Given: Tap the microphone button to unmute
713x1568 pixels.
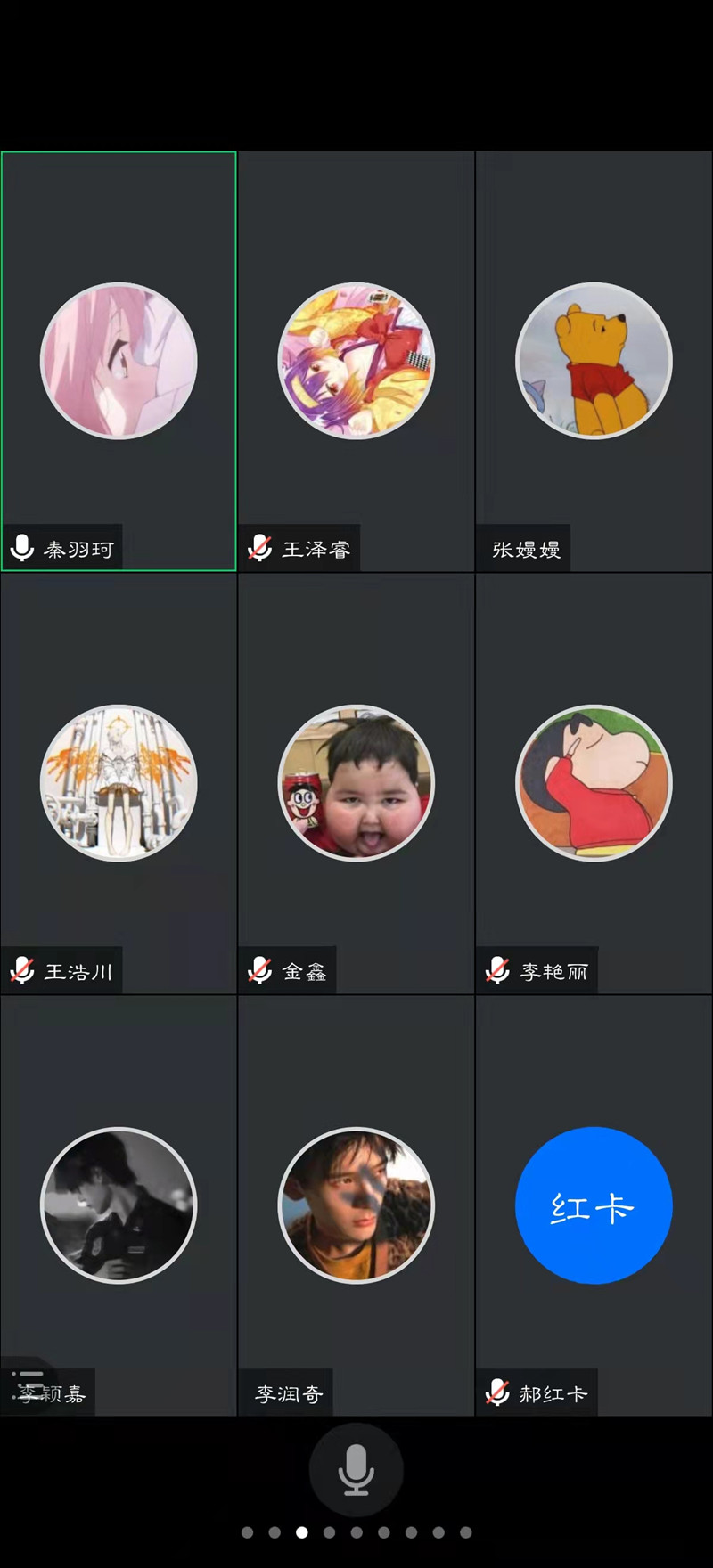Looking at the screenshot, I should (356, 1469).
